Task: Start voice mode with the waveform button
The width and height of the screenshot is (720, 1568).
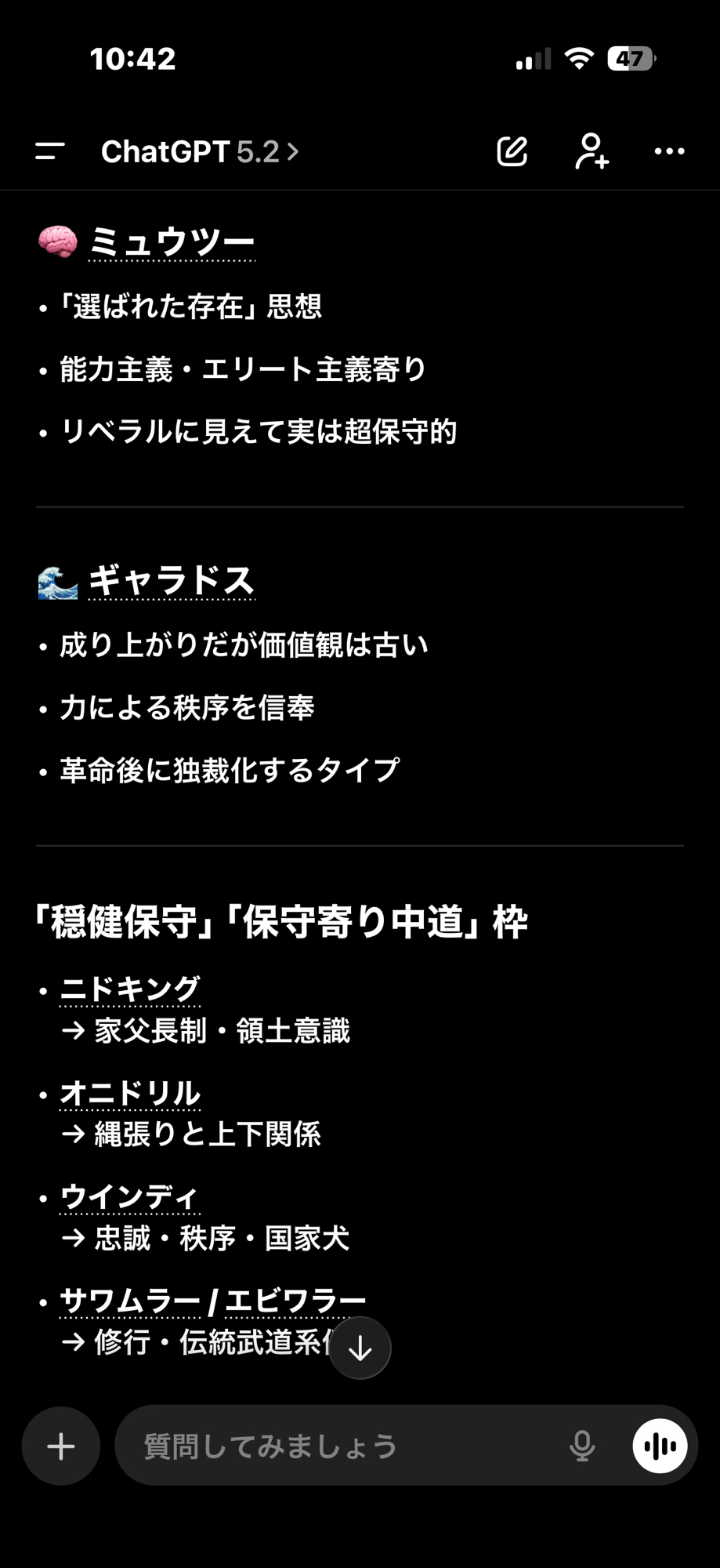Action: point(660,1446)
